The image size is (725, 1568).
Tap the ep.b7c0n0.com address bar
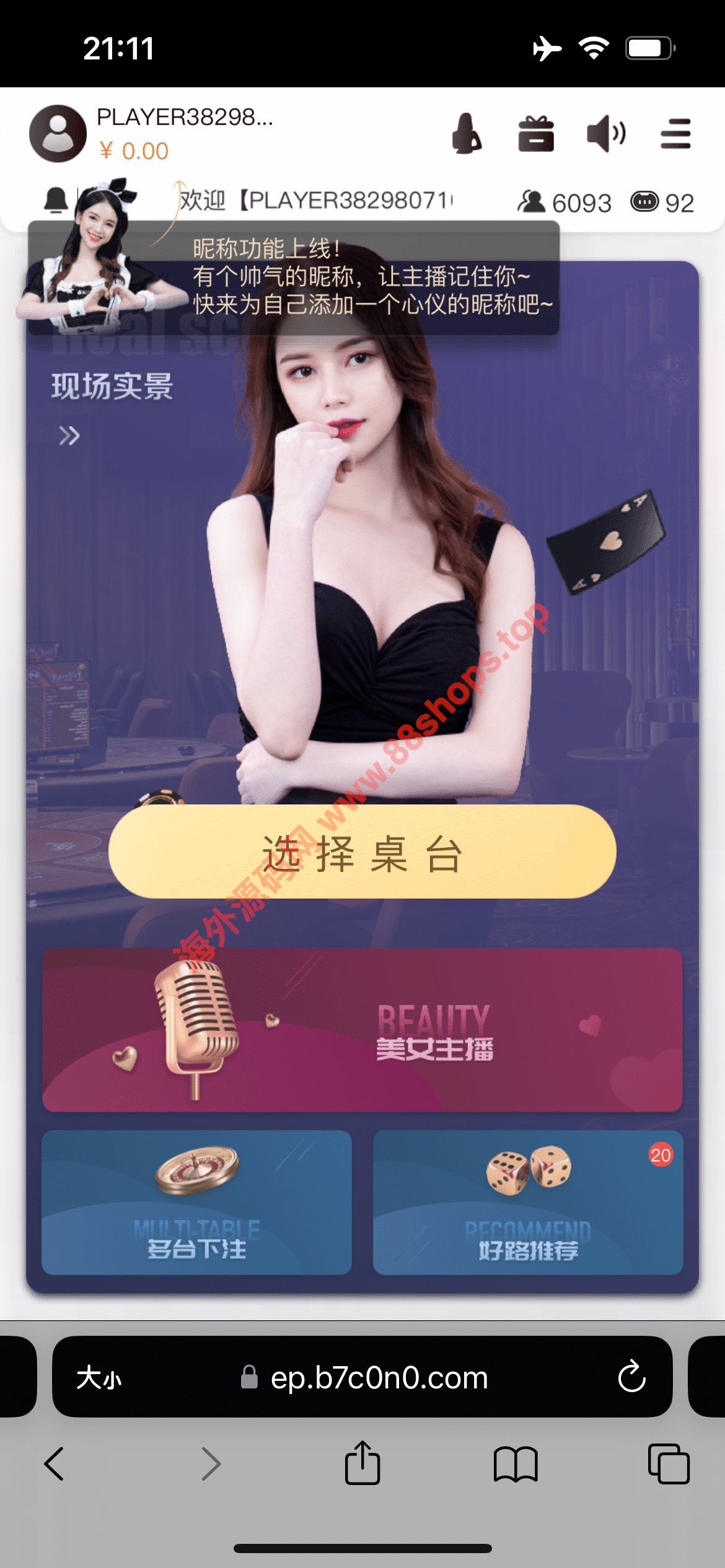378,1378
